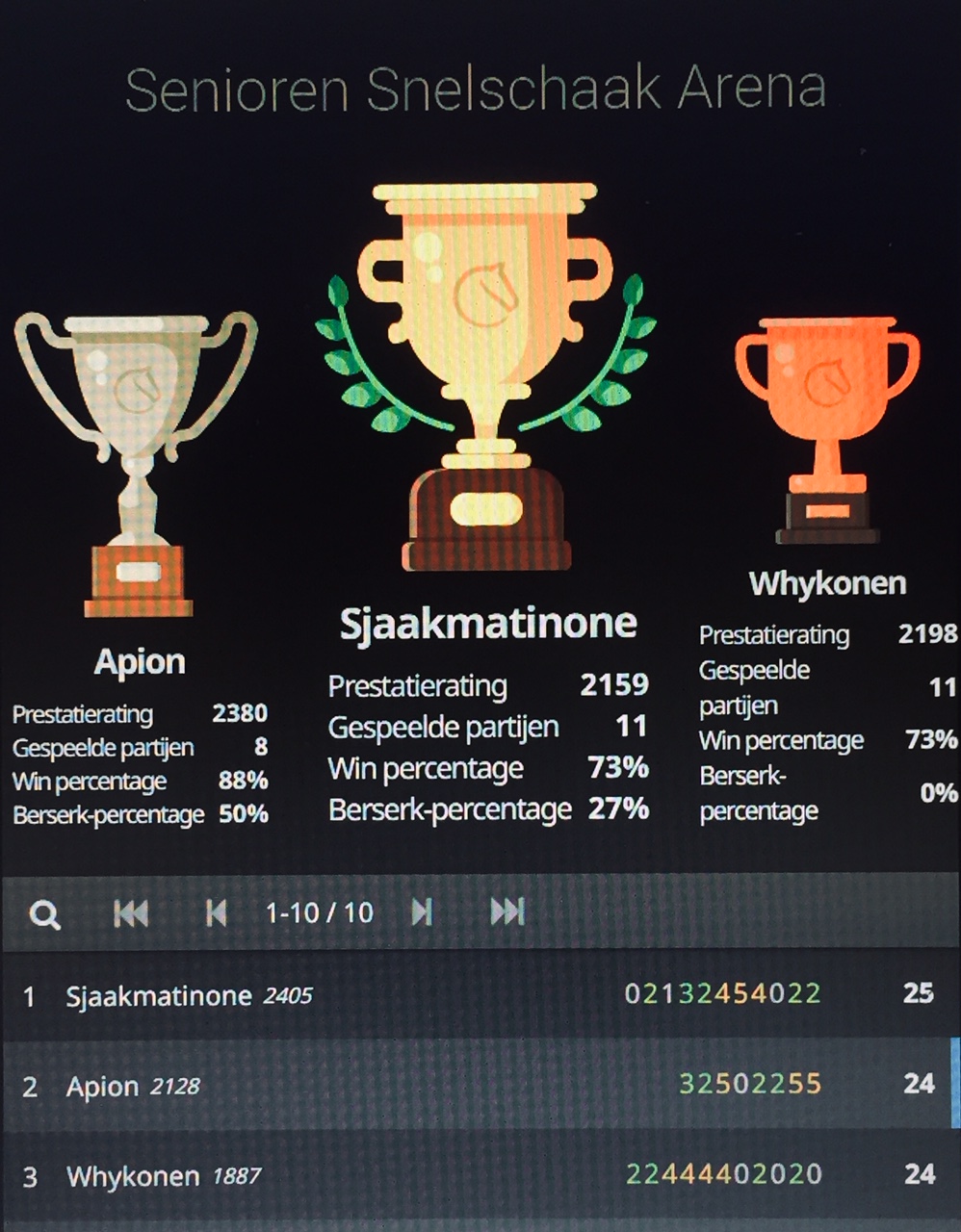Open Whykonen's row in standings
This screenshot has width=961, height=1232.
pos(133,1176)
